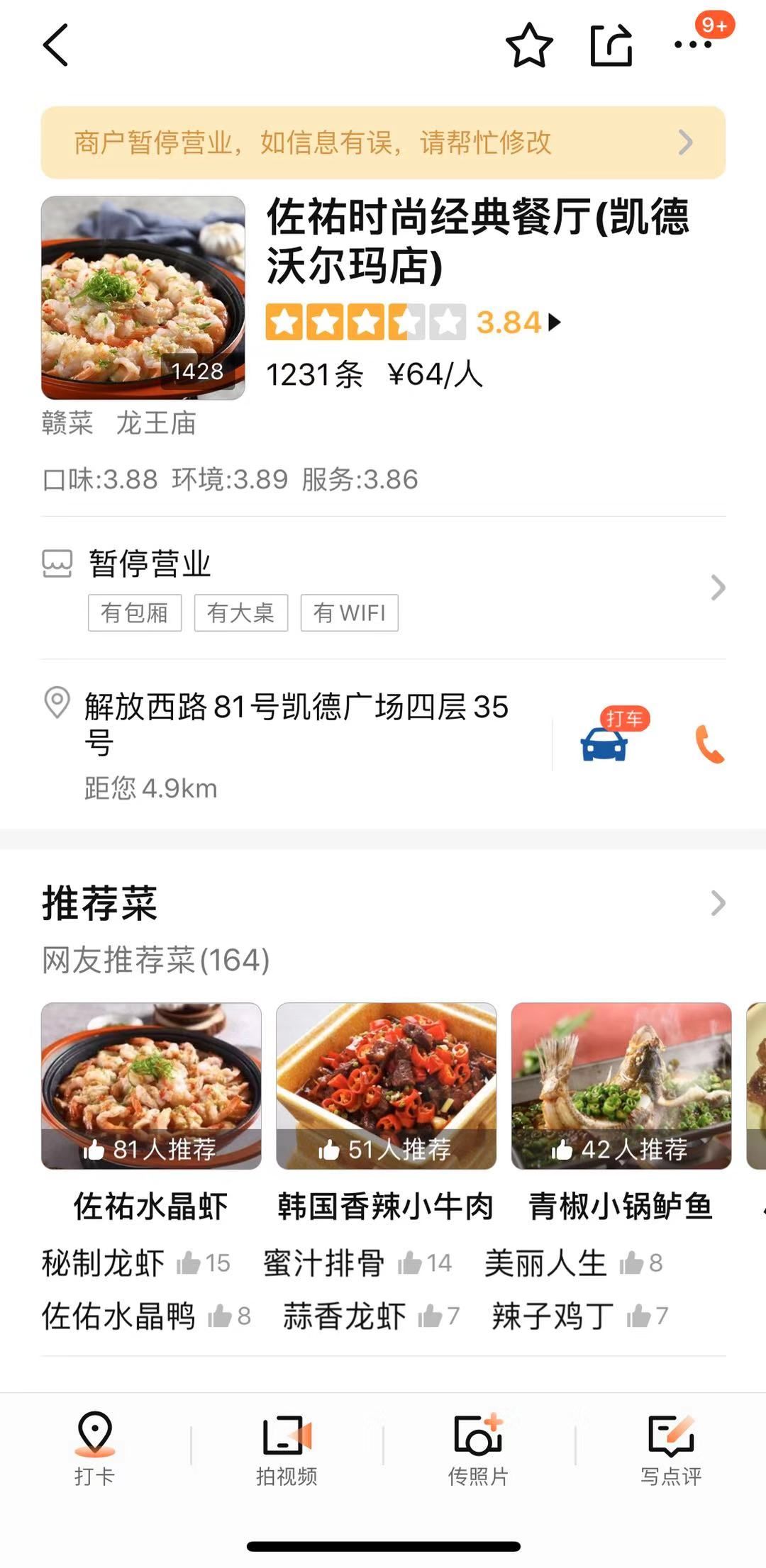Open the 暂停营业 business hours row

click(x=383, y=586)
